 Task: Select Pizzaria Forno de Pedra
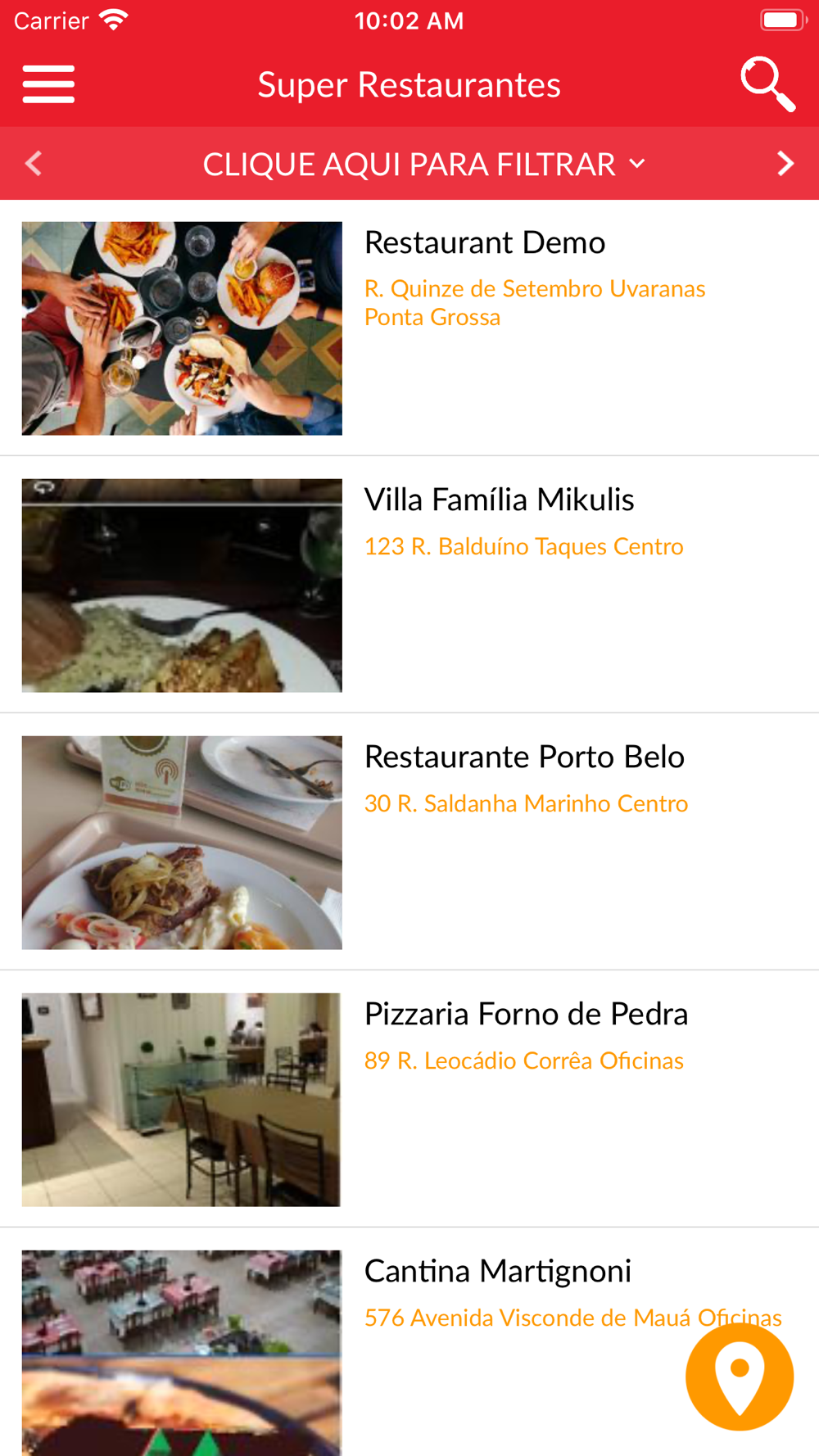526,1015
